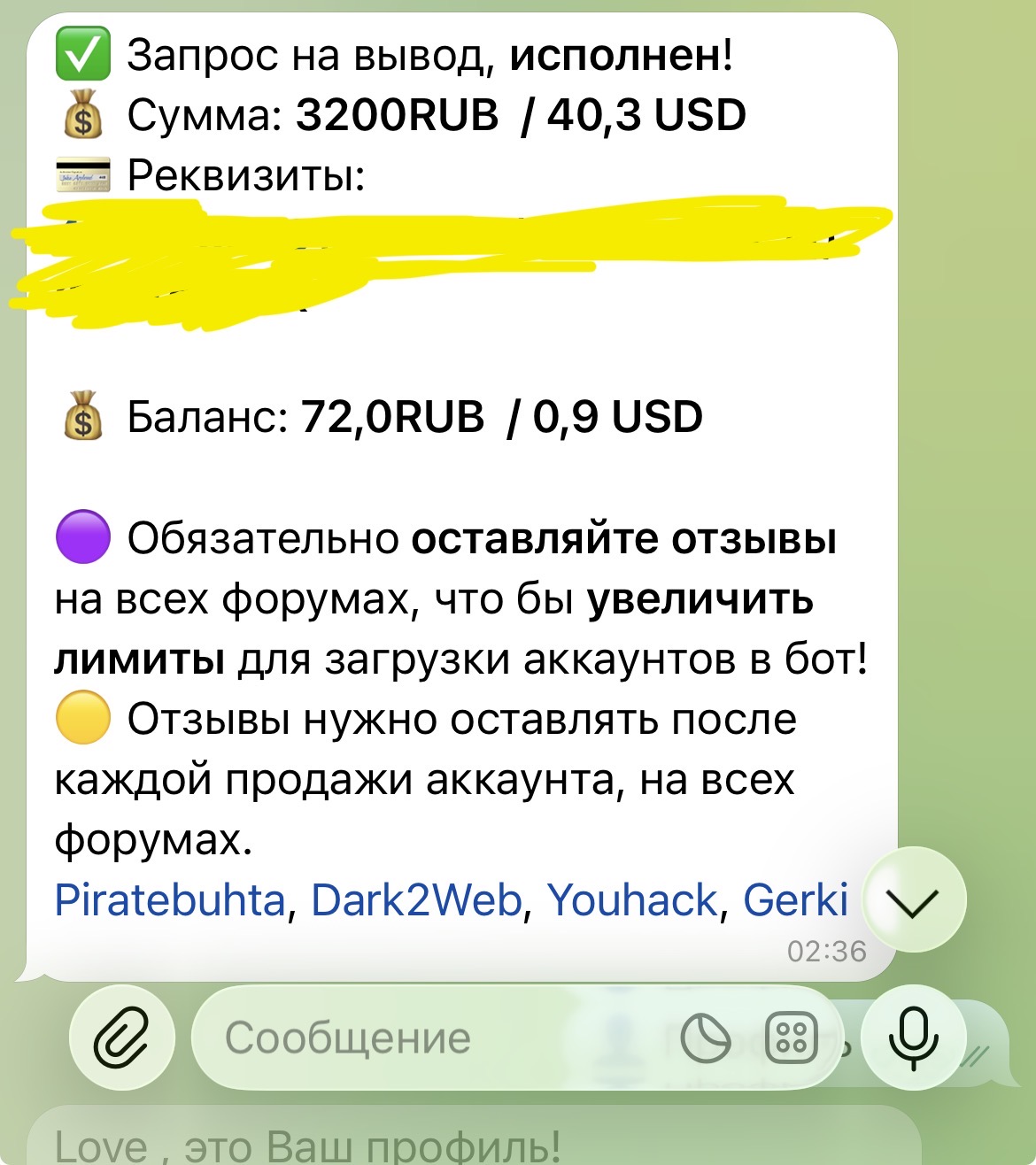Show the bot keyboard buttons
Viewport: 1036px width, 1165px height.
[x=790, y=1038]
